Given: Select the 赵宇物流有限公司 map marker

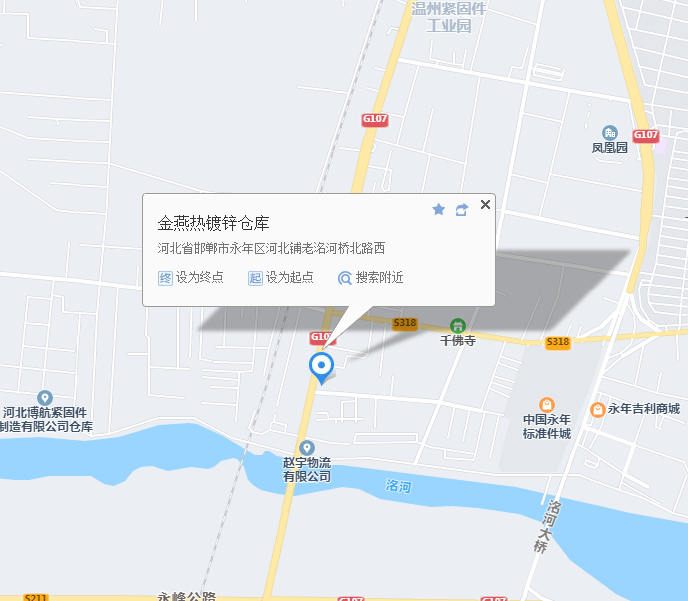Looking at the screenshot, I should [306, 447].
